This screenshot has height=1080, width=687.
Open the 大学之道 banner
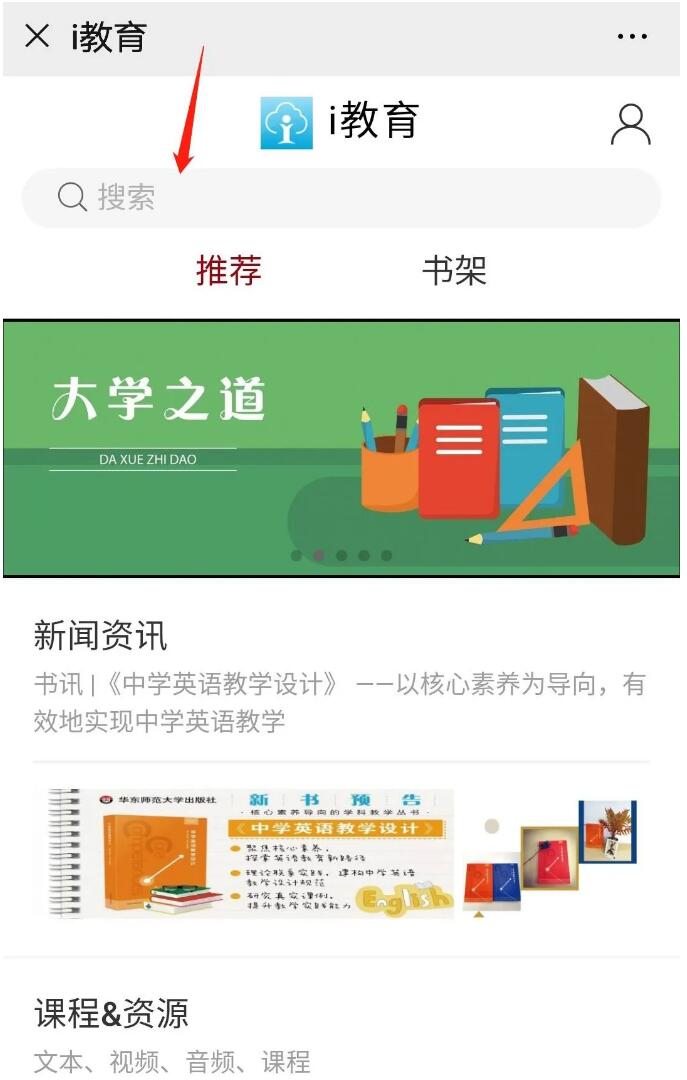342,448
